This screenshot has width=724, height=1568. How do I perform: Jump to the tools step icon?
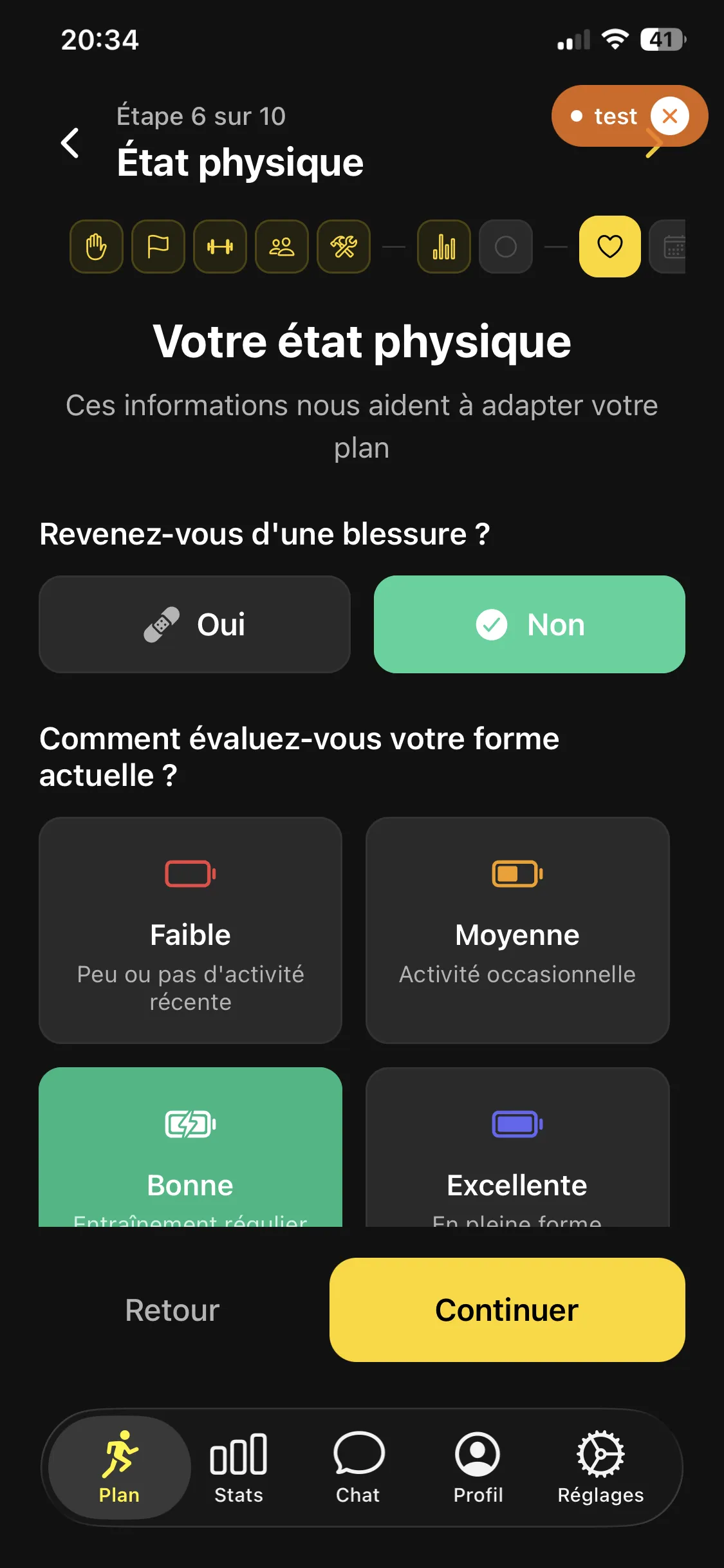point(344,247)
